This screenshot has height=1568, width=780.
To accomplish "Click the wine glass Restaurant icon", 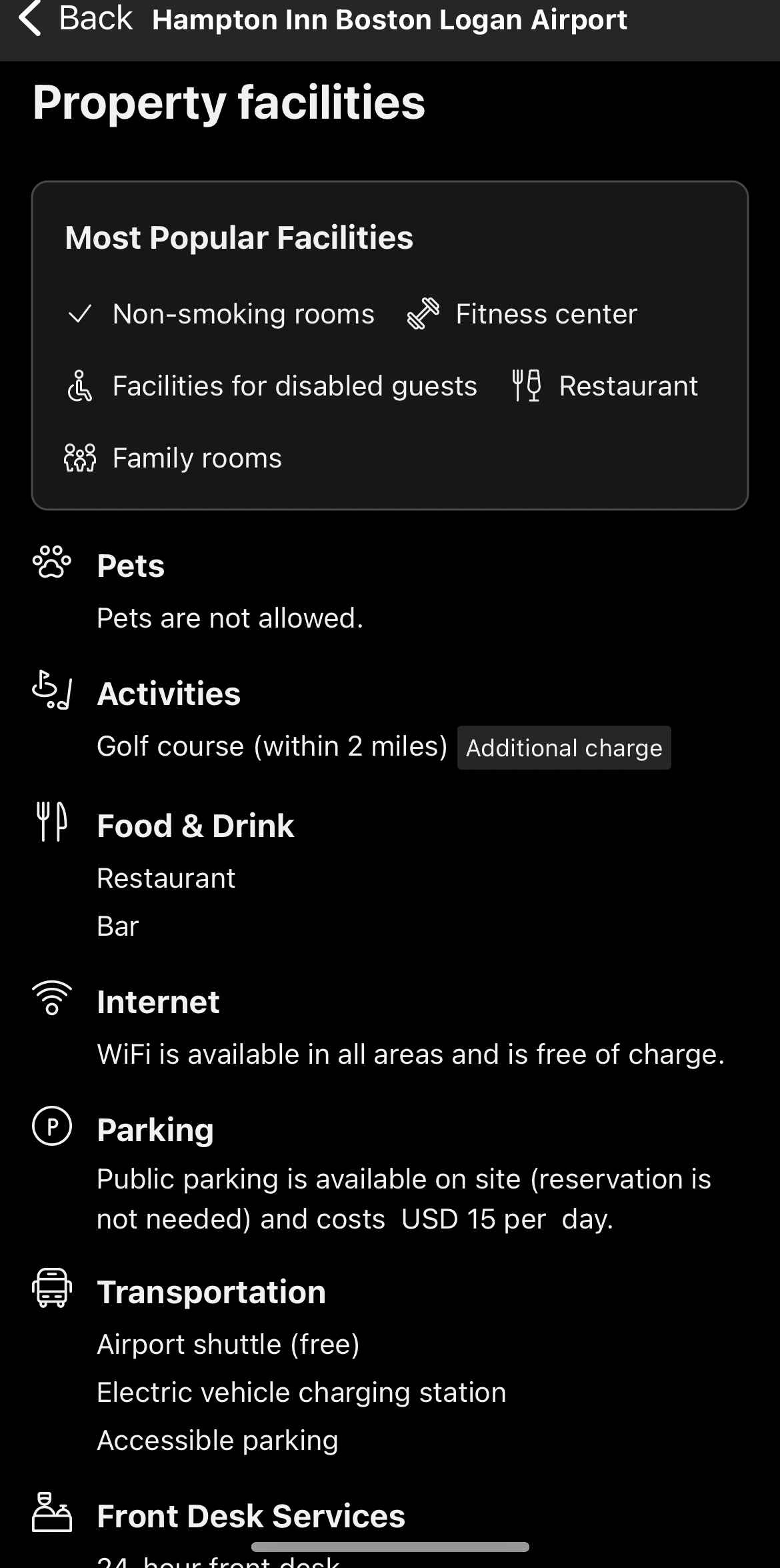I will pos(526,385).
